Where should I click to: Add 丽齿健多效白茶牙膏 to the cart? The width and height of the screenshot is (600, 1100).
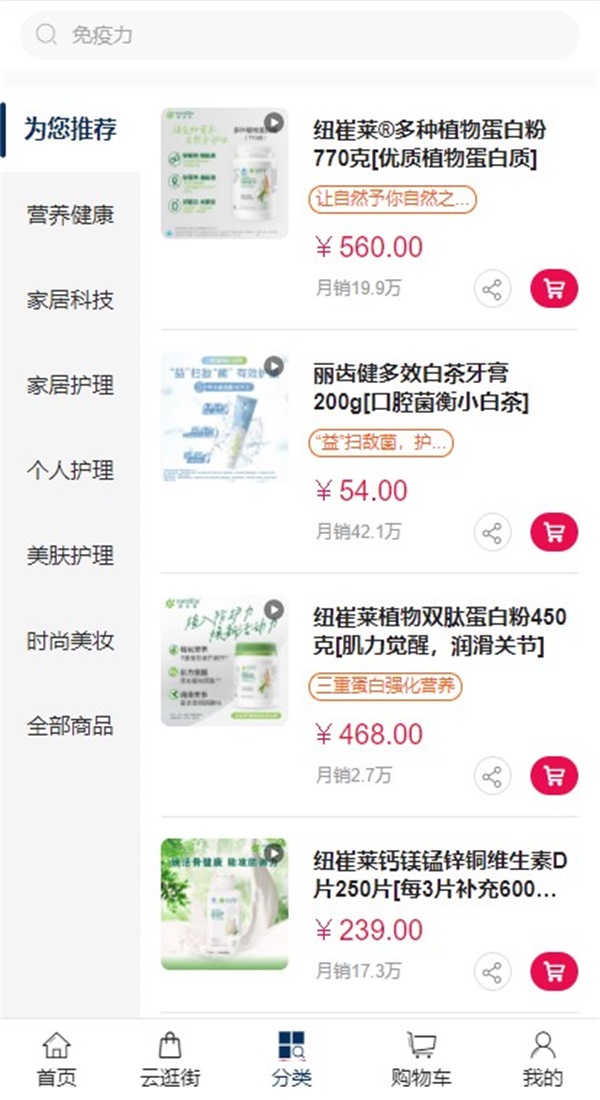click(554, 532)
